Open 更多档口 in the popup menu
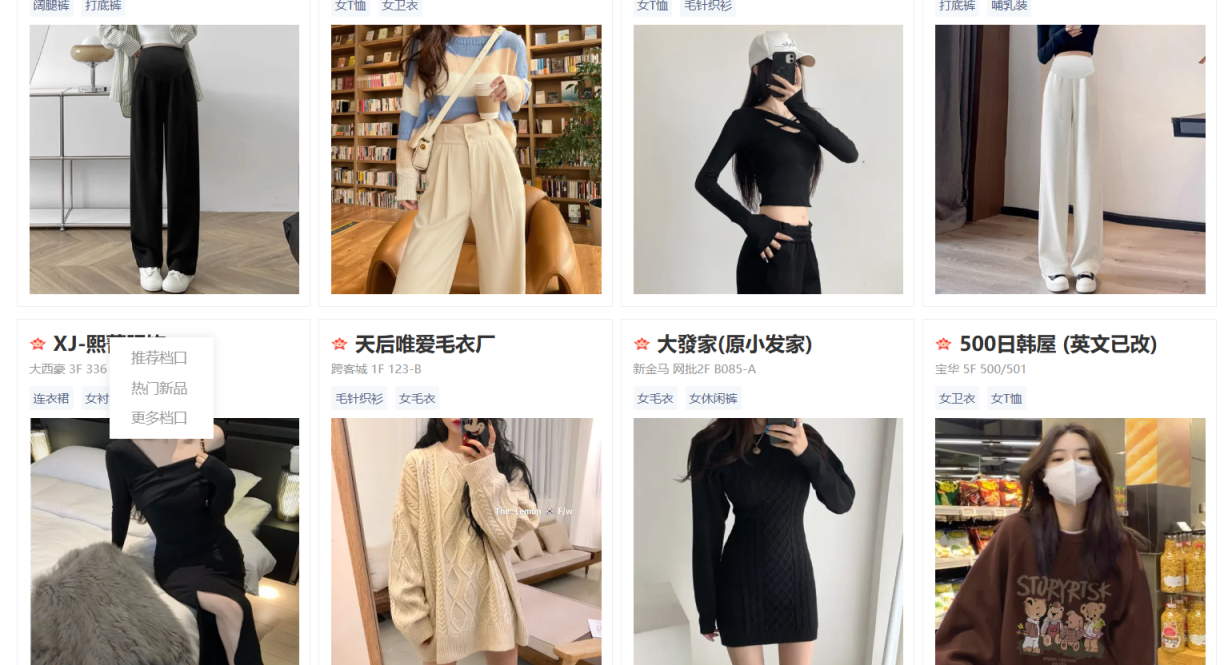Image resolution: width=1228 pixels, height=665 pixels. pos(159,418)
